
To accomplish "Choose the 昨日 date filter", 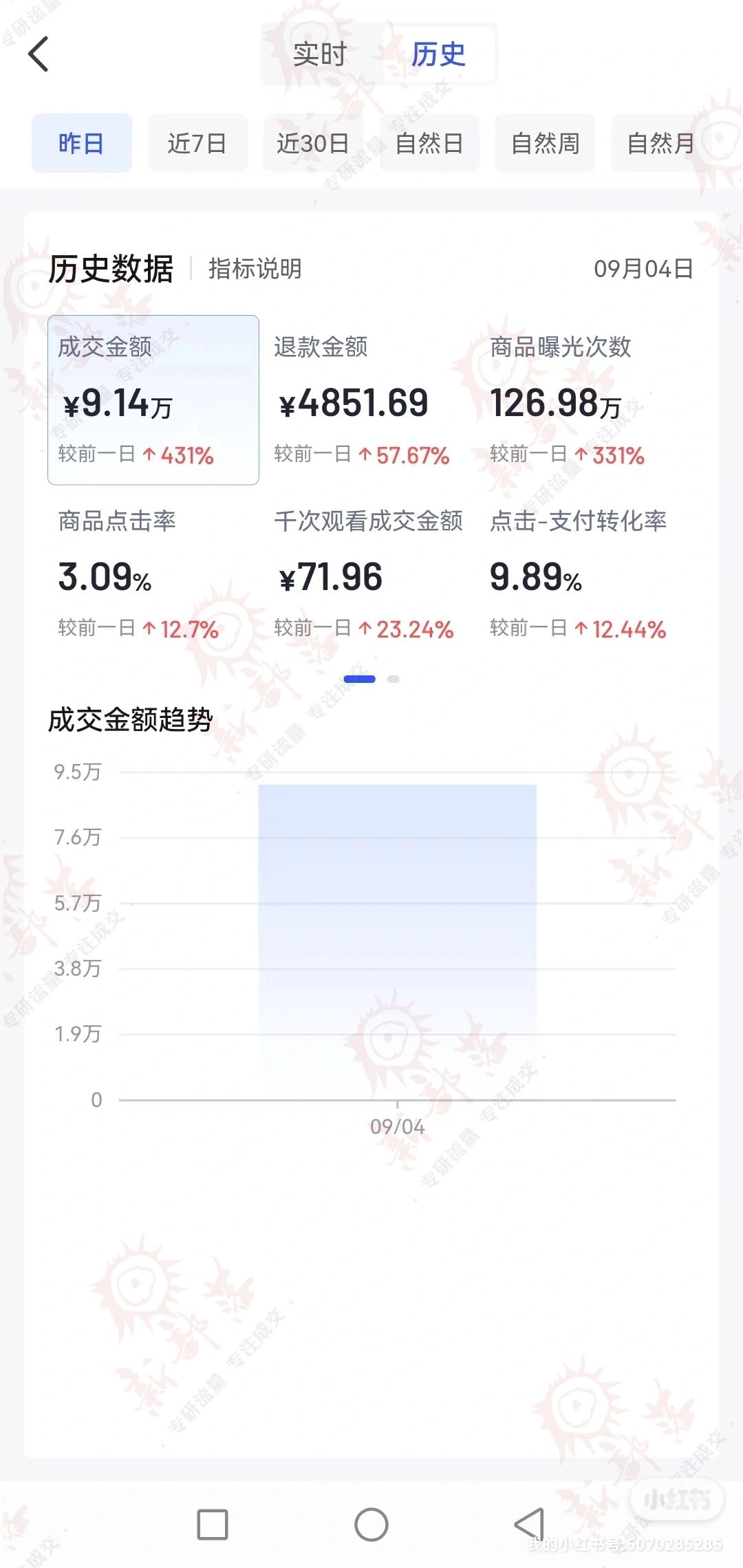I will [x=81, y=143].
